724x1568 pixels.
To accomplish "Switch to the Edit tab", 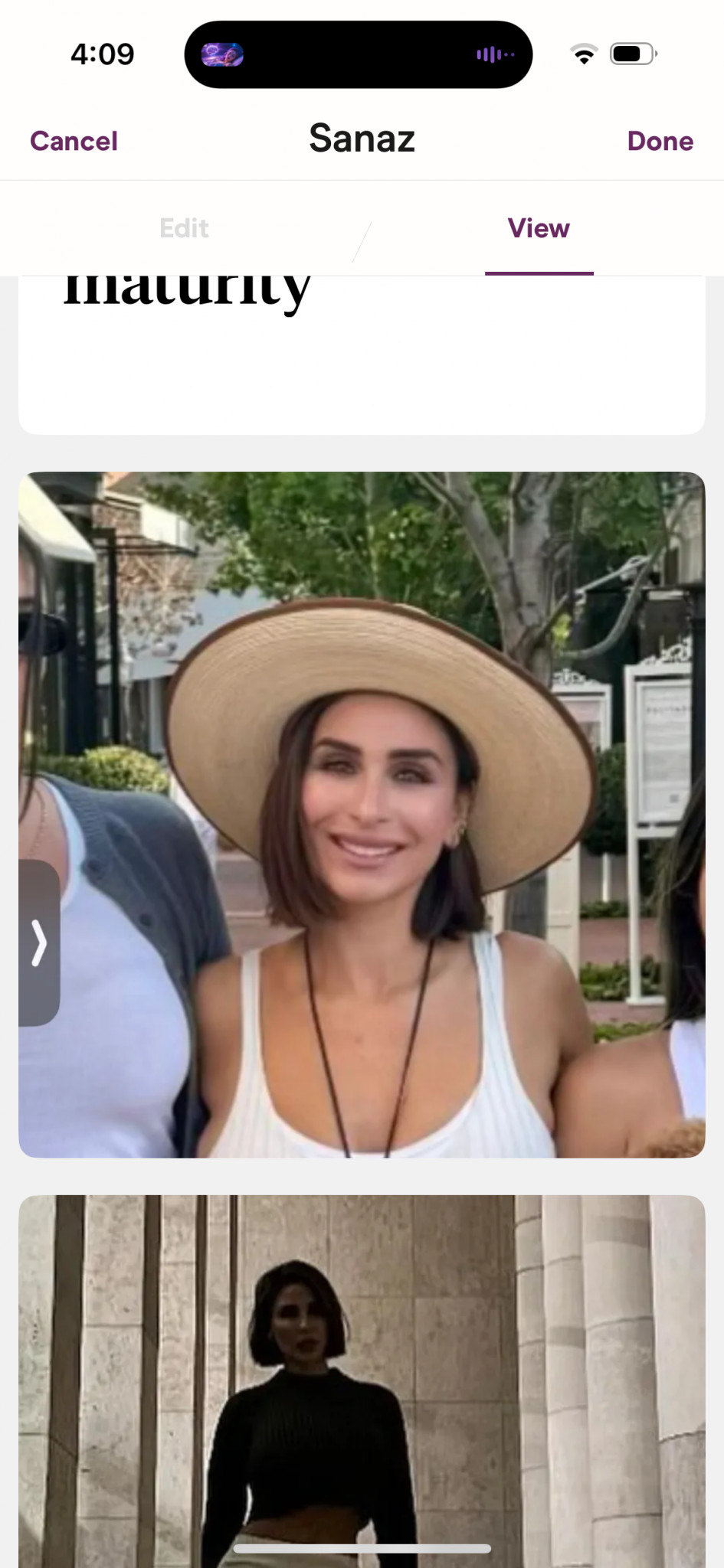I will click(184, 228).
